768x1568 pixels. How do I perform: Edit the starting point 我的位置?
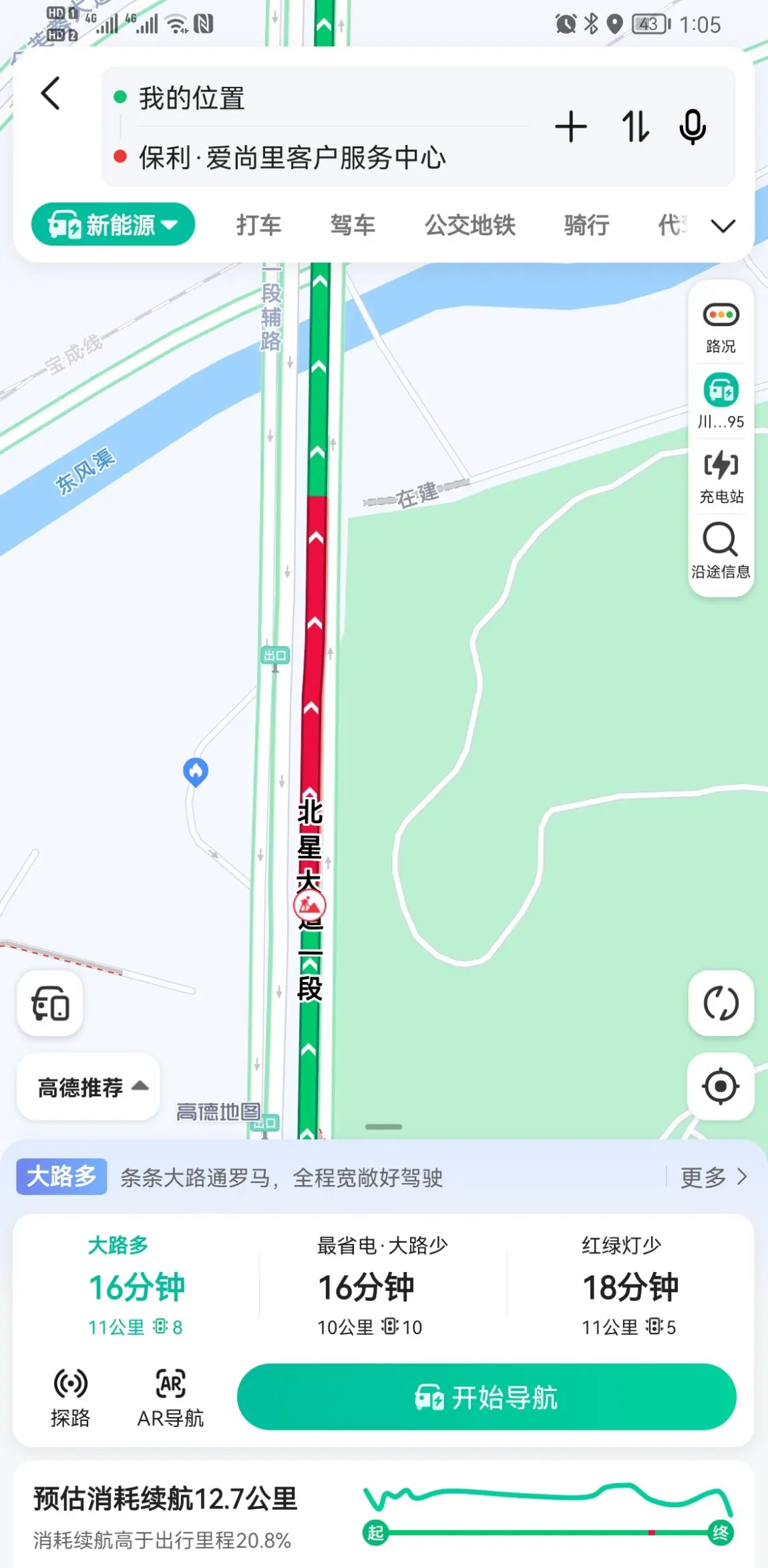point(192,98)
